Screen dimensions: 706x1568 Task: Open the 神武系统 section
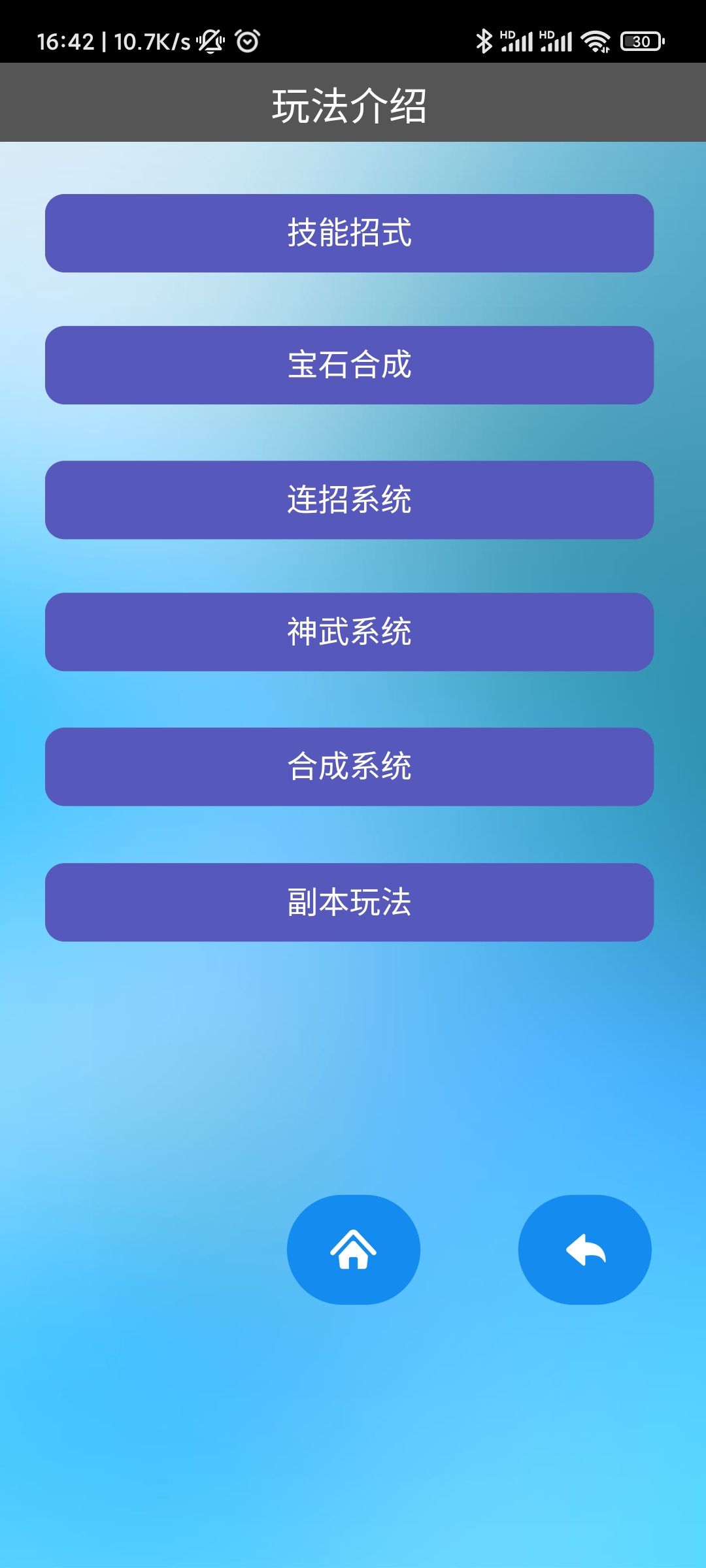coord(353,632)
